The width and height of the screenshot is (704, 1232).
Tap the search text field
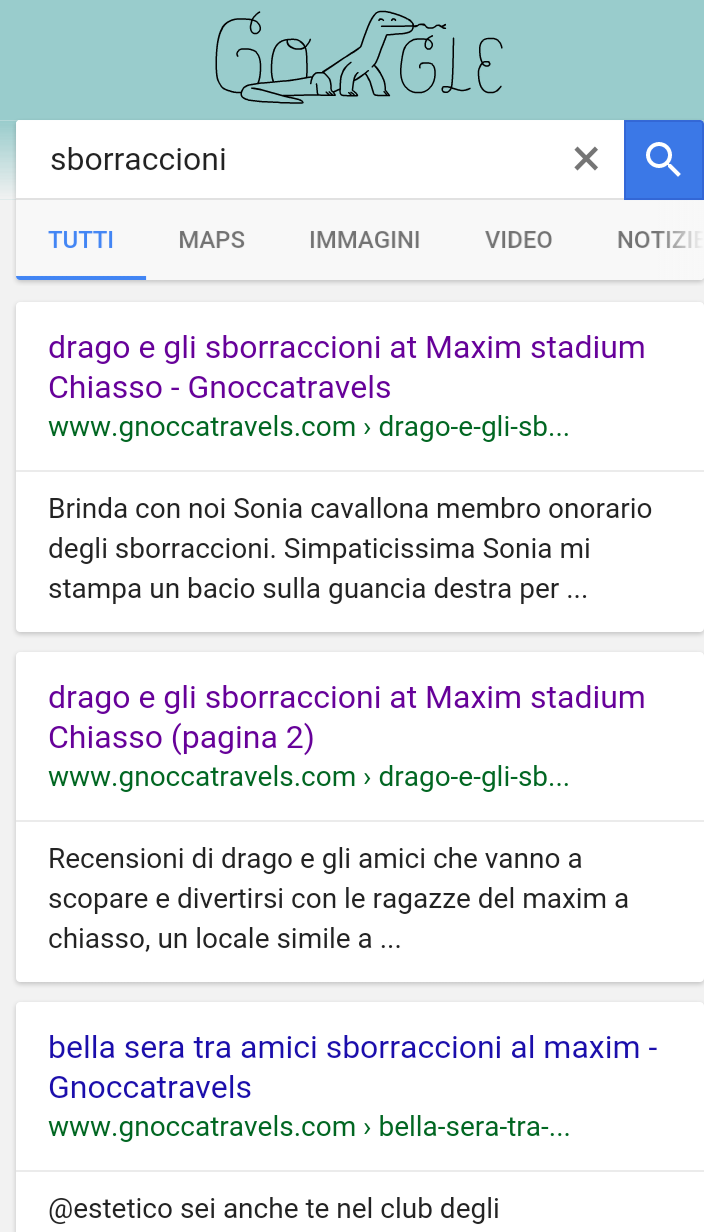(300, 159)
